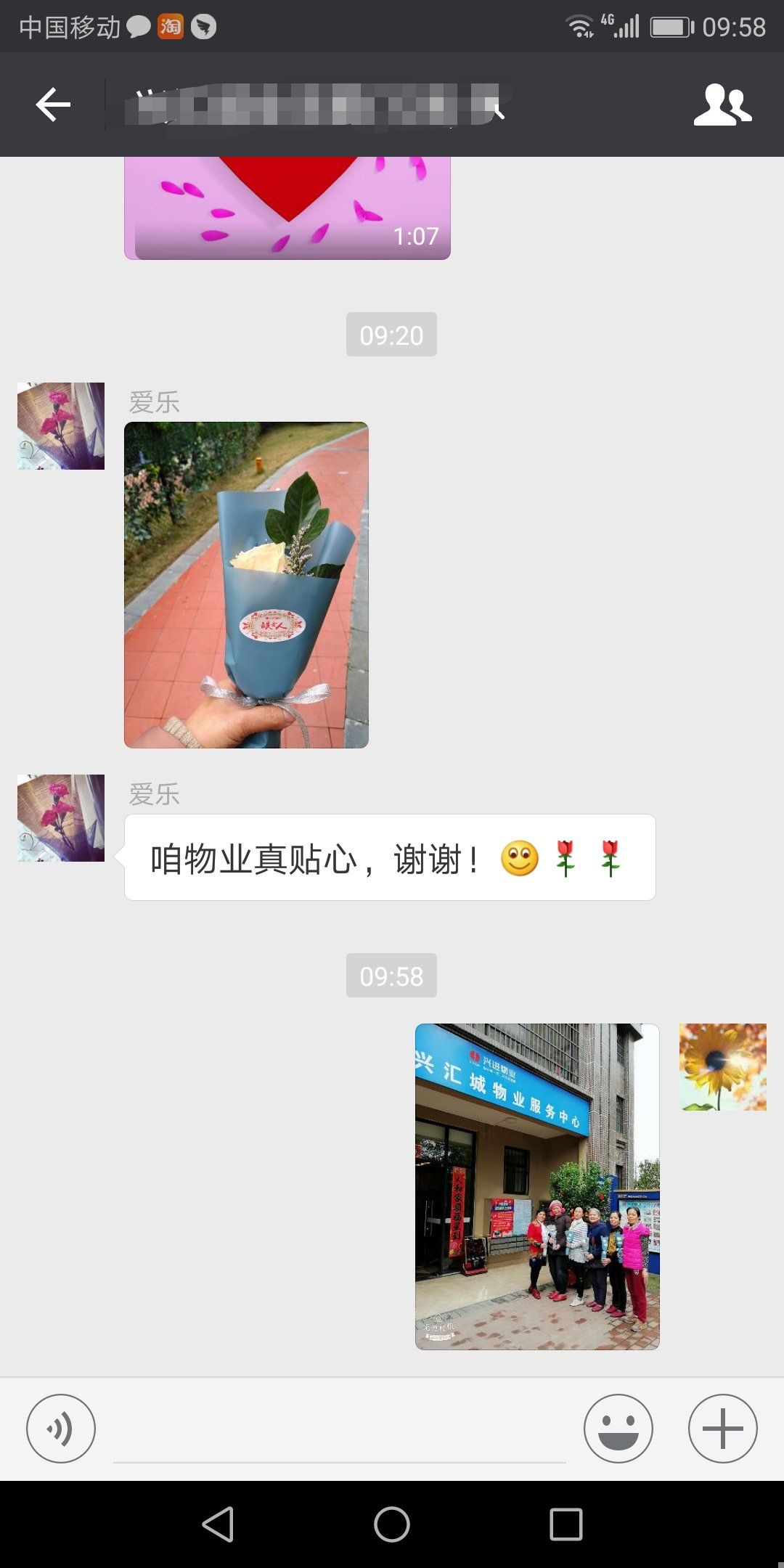Tap the system home button
Image resolution: width=784 pixels, height=1568 pixels.
point(392,1524)
